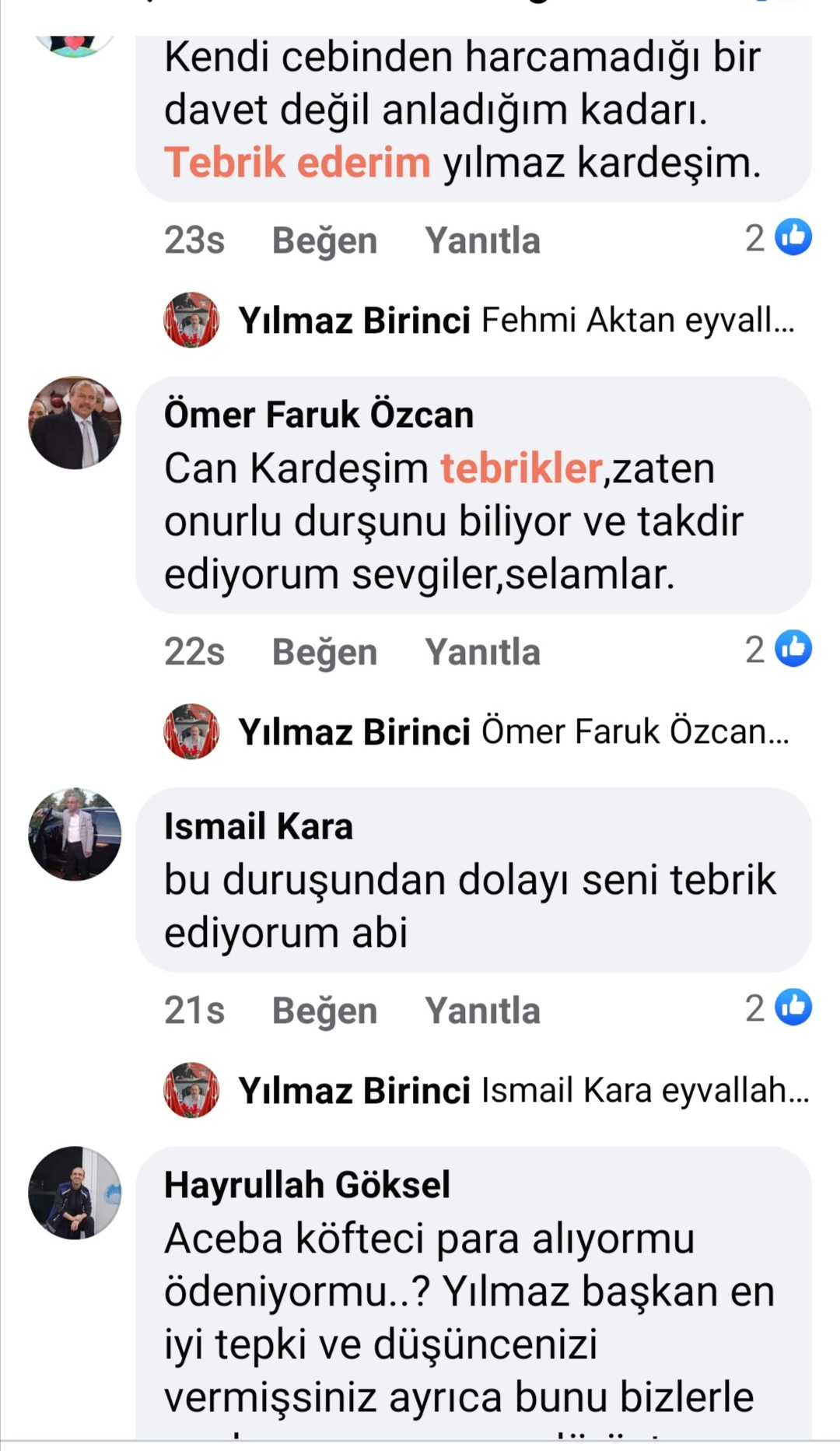Open Ömer Faruk Özcan's profile name
The image size is (840, 1451).
tap(318, 415)
